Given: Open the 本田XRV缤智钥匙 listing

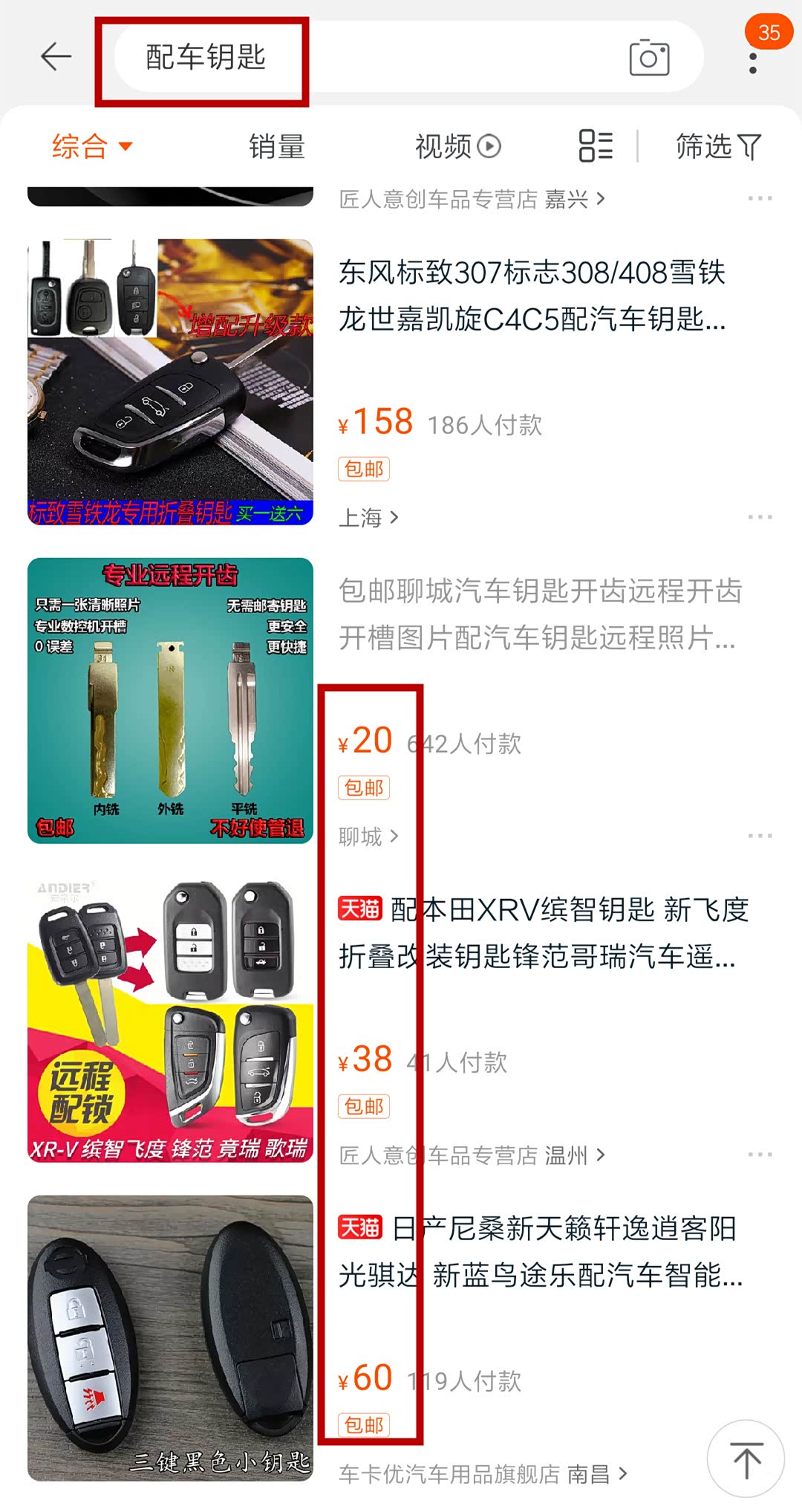Looking at the screenshot, I should pyautogui.click(x=542, y=933).
